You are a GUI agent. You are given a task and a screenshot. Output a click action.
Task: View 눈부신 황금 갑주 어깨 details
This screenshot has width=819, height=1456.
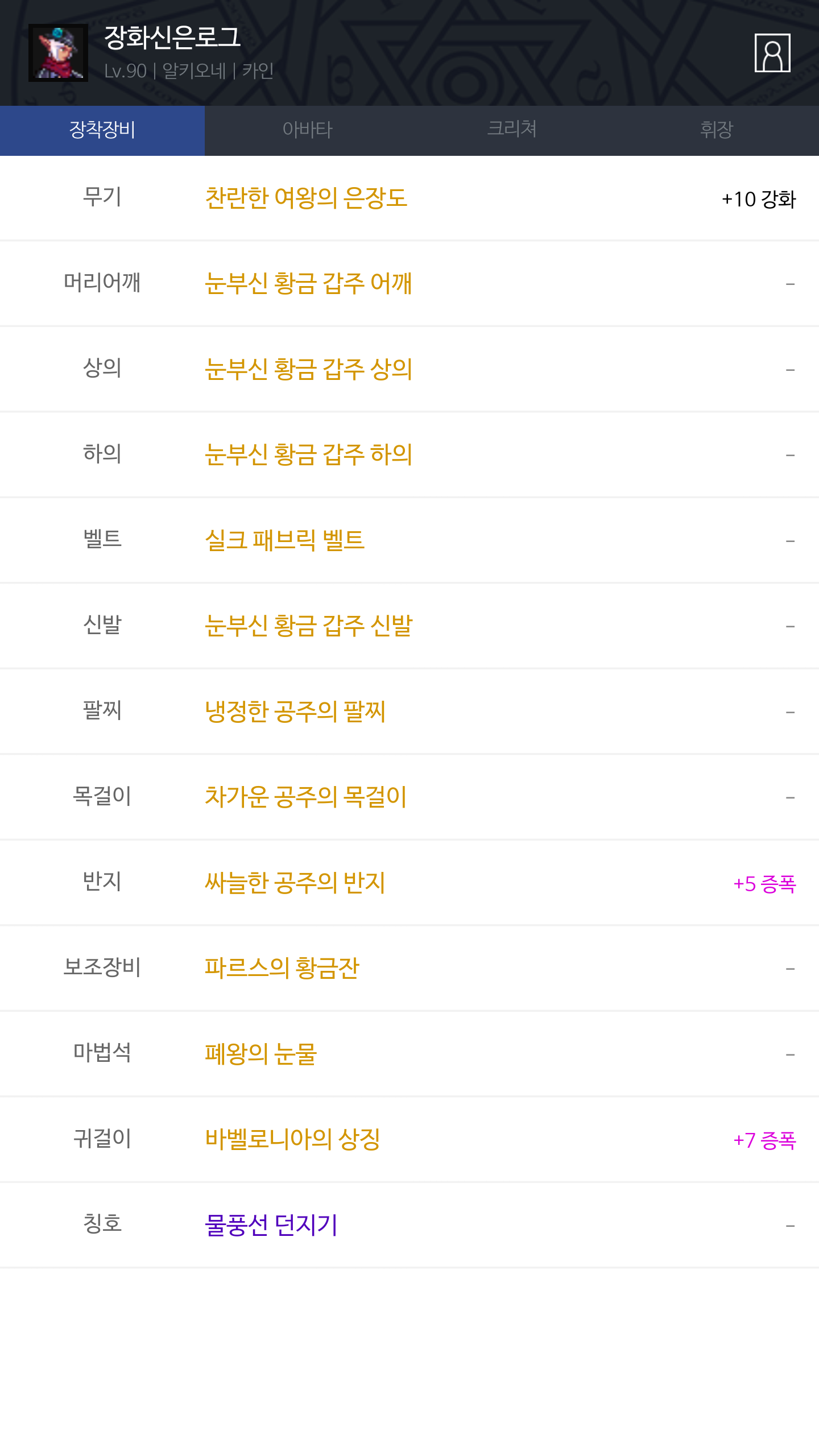[x=308, y=283]
